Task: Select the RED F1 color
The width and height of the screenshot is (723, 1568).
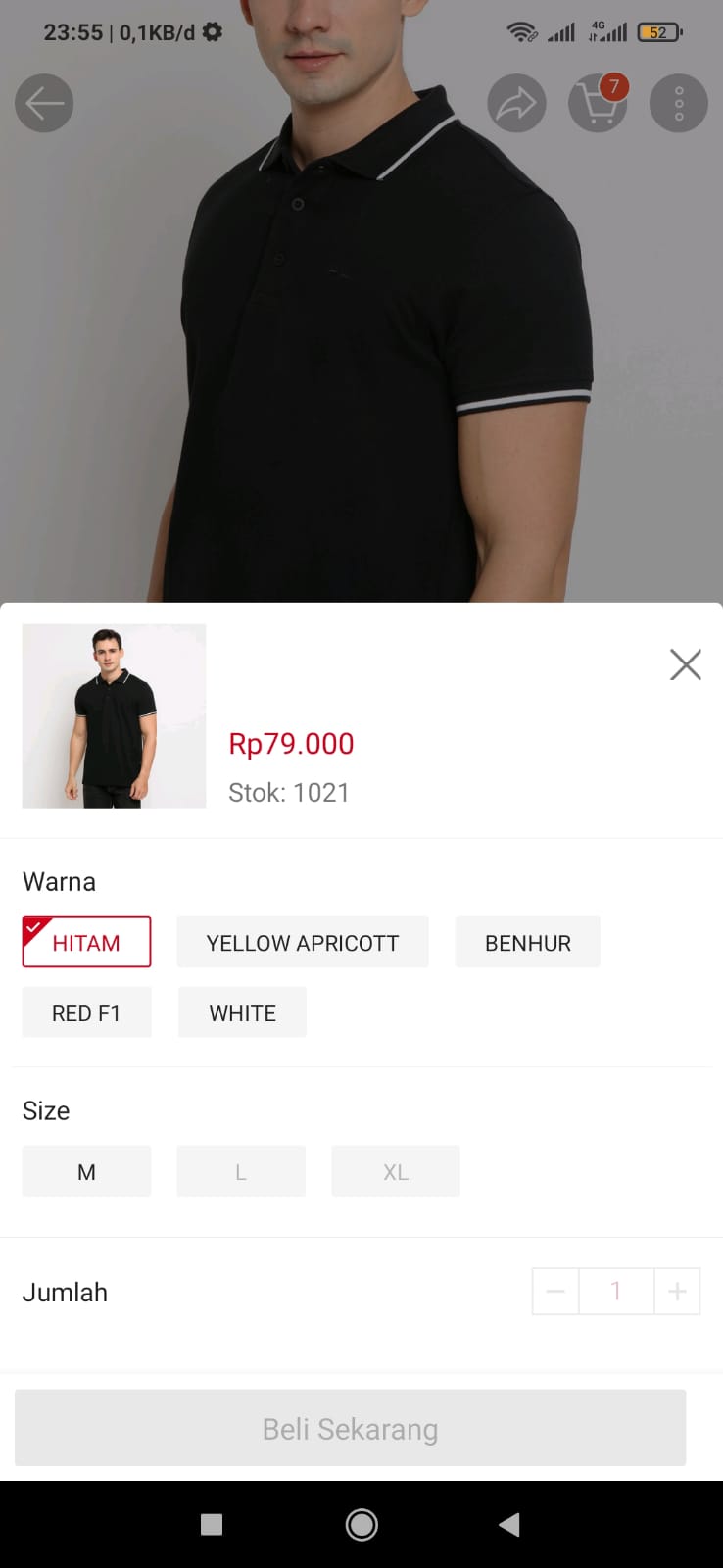Action: 86,1013
